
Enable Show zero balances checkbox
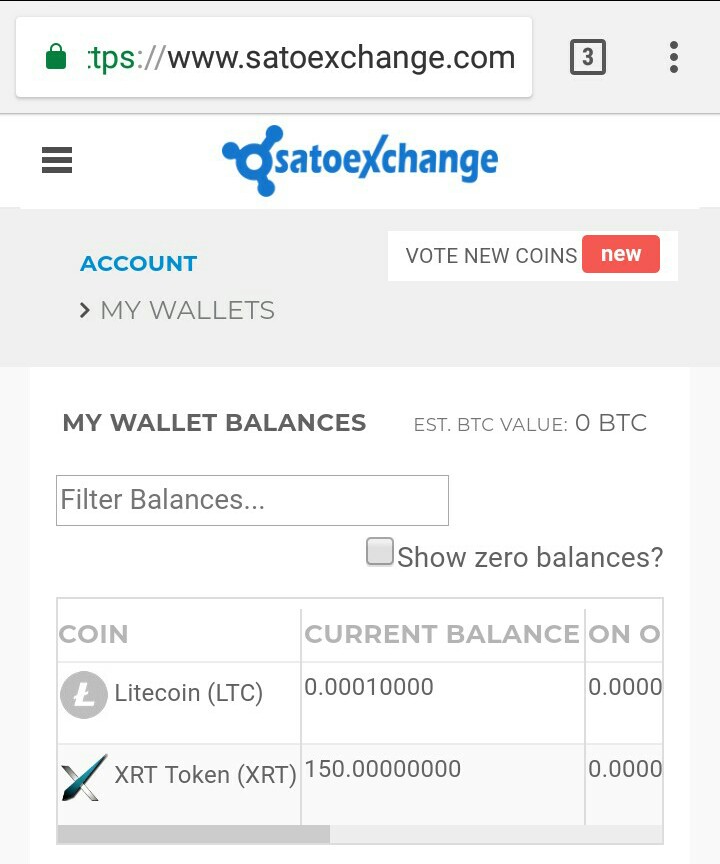[380, 552]
